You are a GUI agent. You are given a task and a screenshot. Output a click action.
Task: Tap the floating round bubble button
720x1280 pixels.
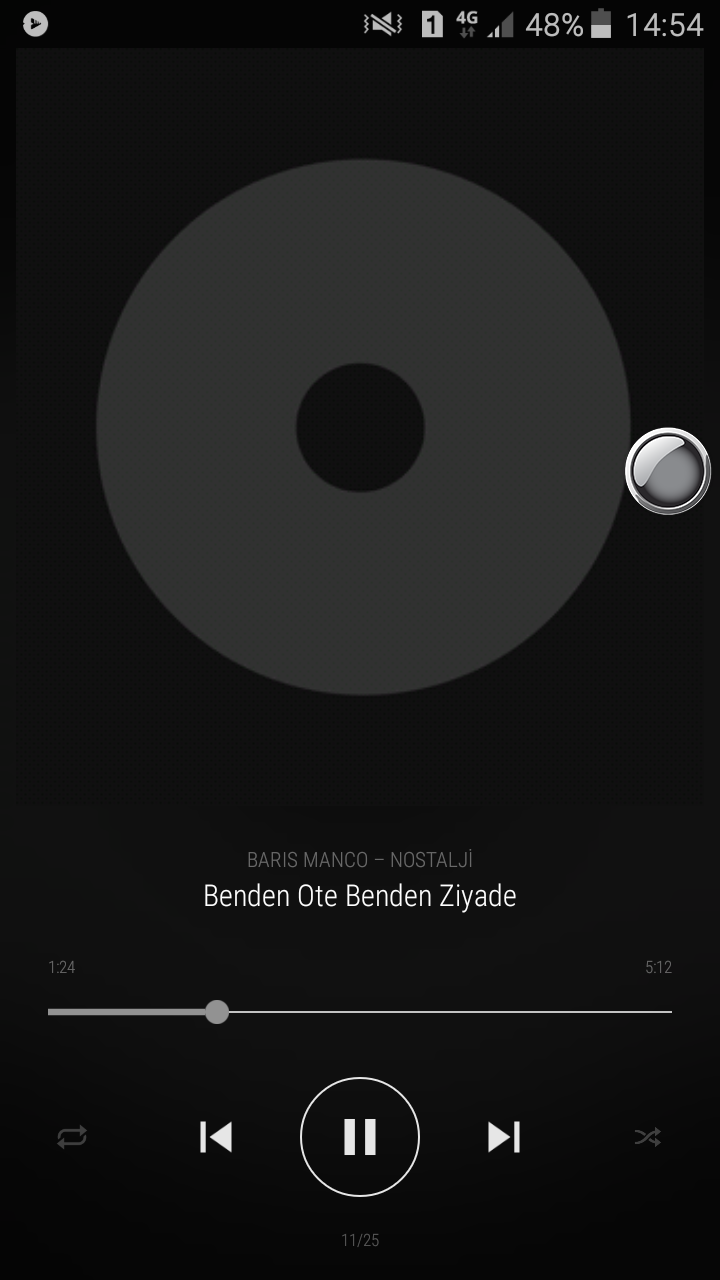point(667,471)
